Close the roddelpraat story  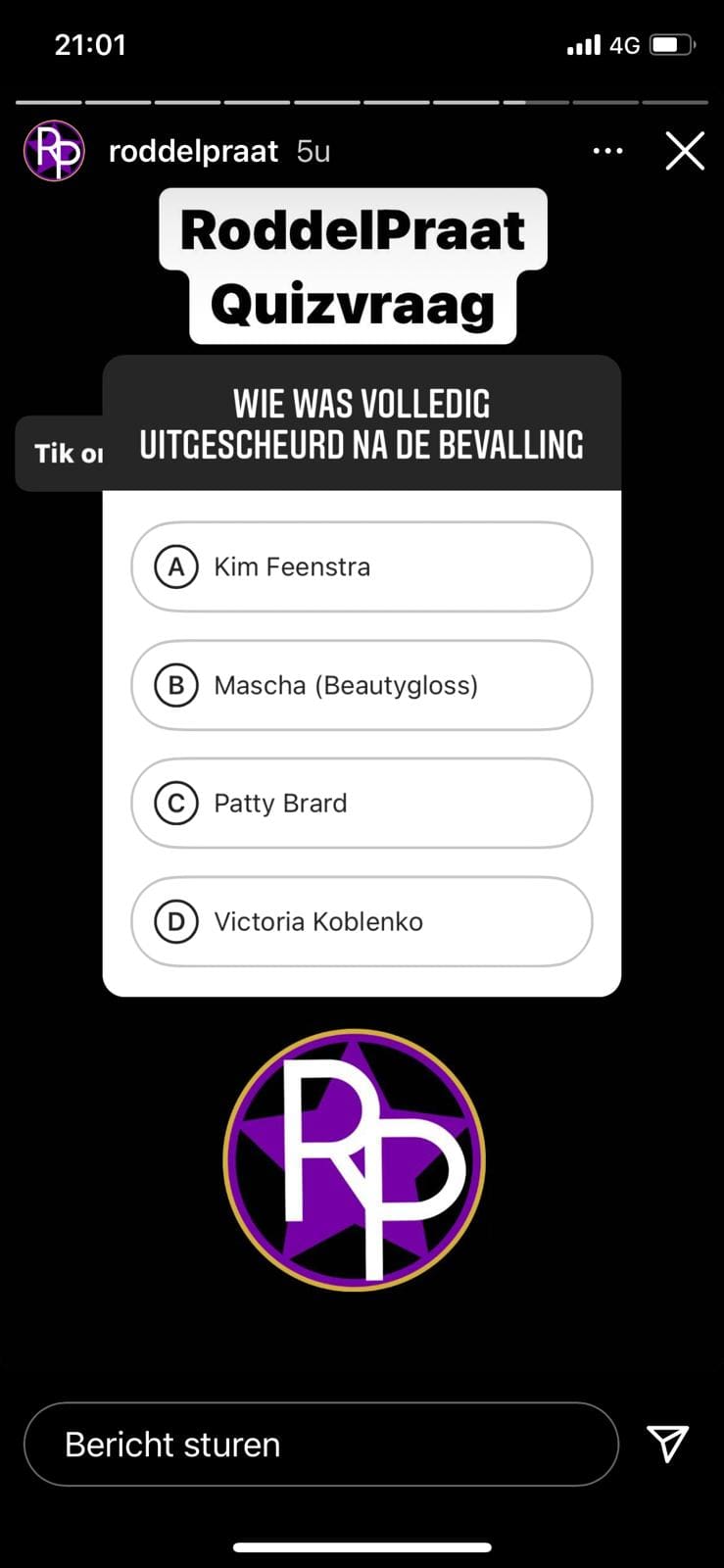(x=685, y=152)
